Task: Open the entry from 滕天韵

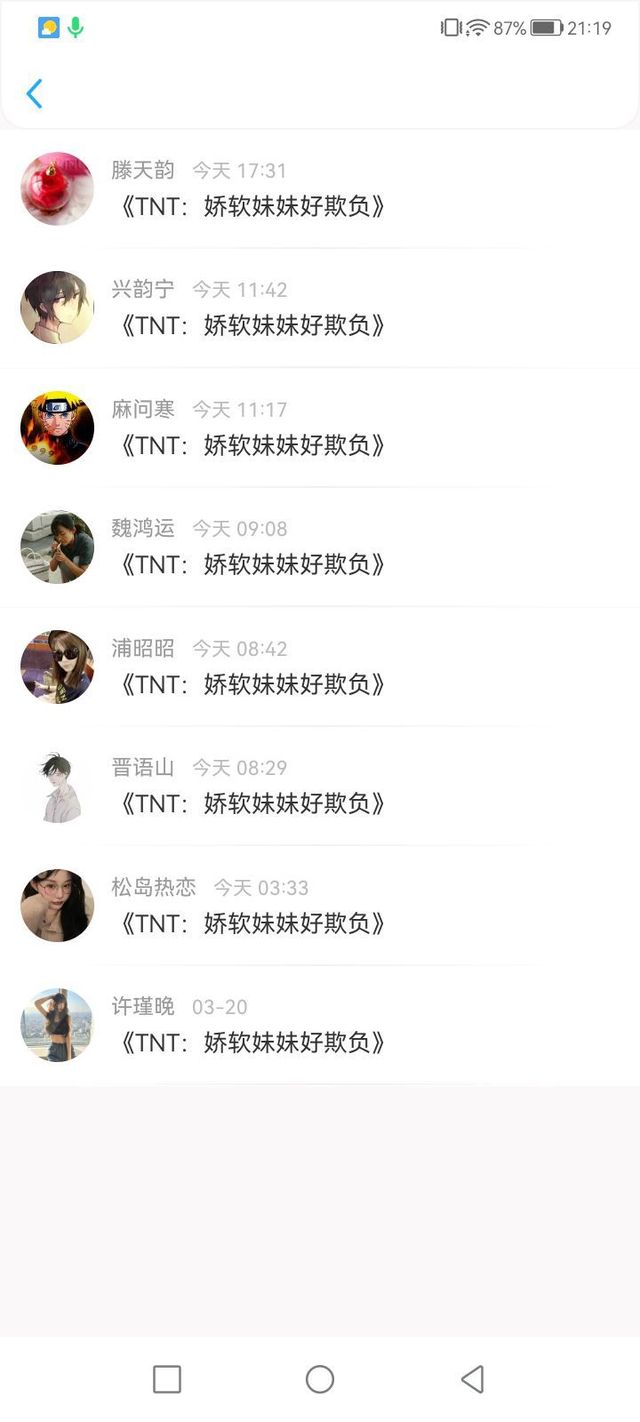Action: 320,189
